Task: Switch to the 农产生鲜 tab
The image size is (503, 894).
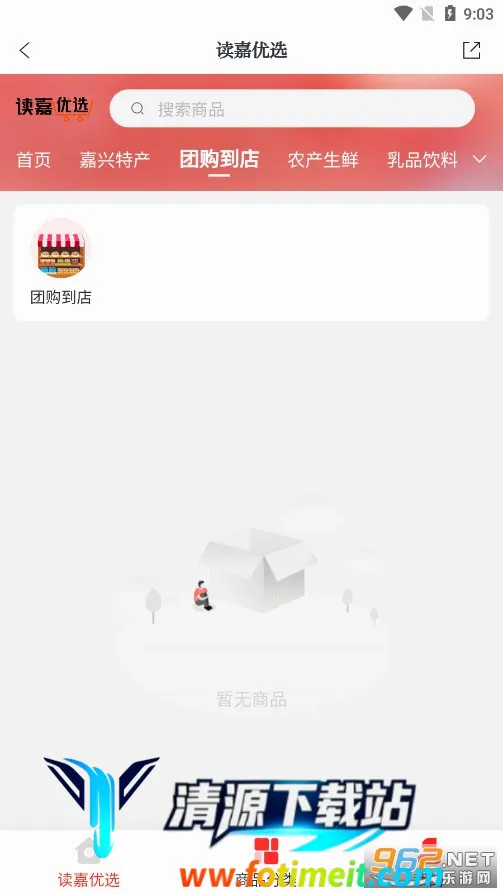Action: (323, 160)
